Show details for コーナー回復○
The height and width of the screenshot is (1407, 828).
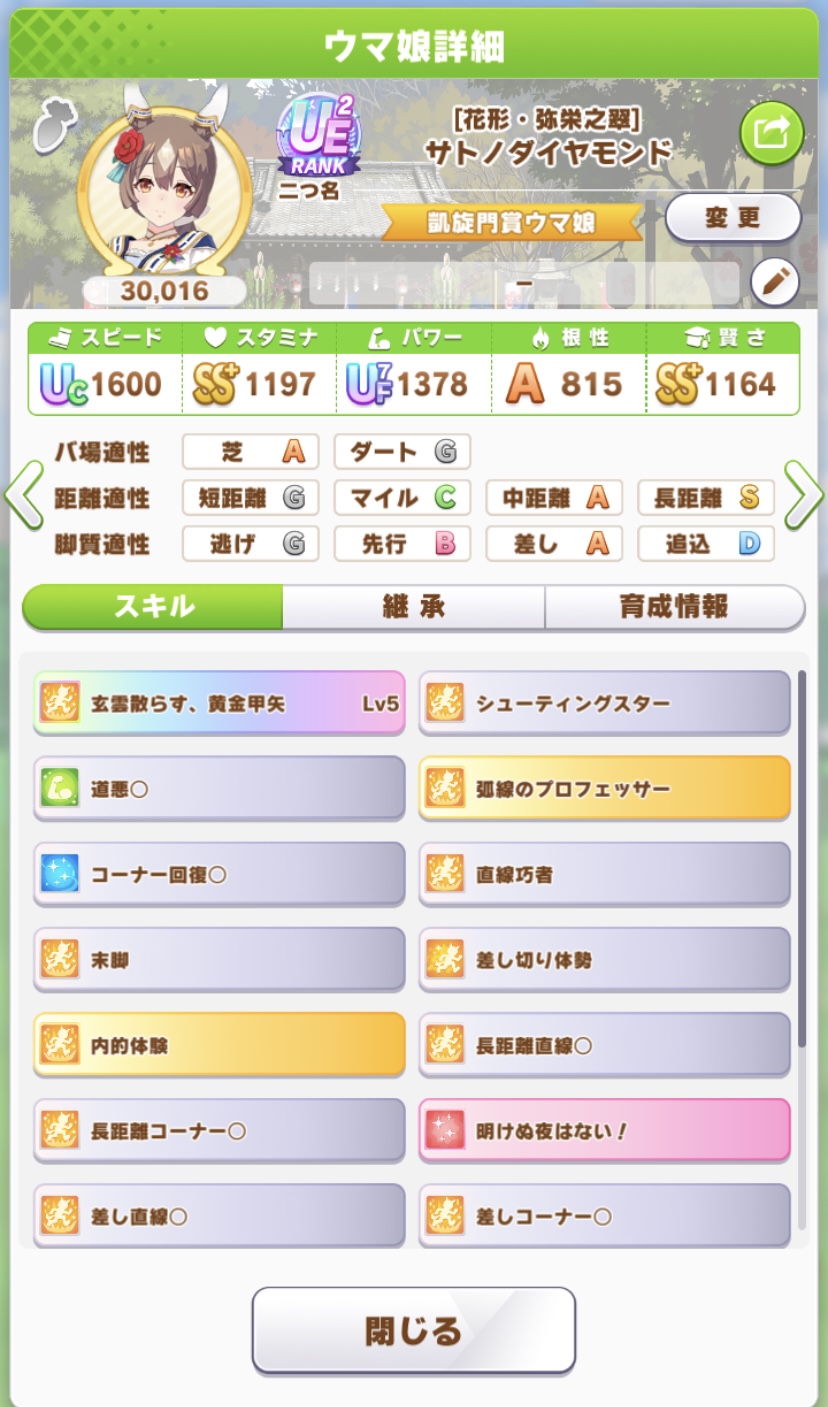219,875
